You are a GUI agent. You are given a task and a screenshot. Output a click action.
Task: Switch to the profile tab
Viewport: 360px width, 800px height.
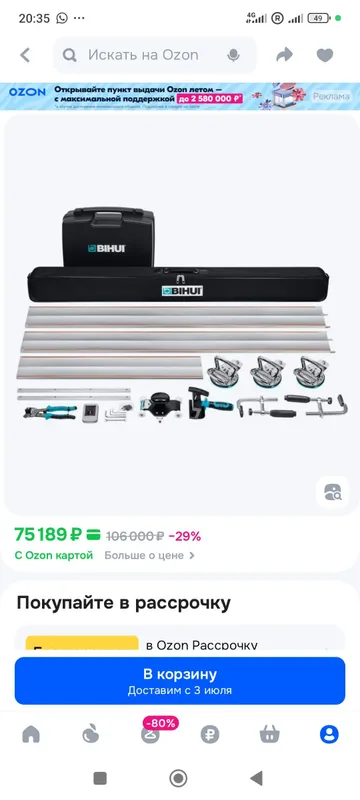329,734
